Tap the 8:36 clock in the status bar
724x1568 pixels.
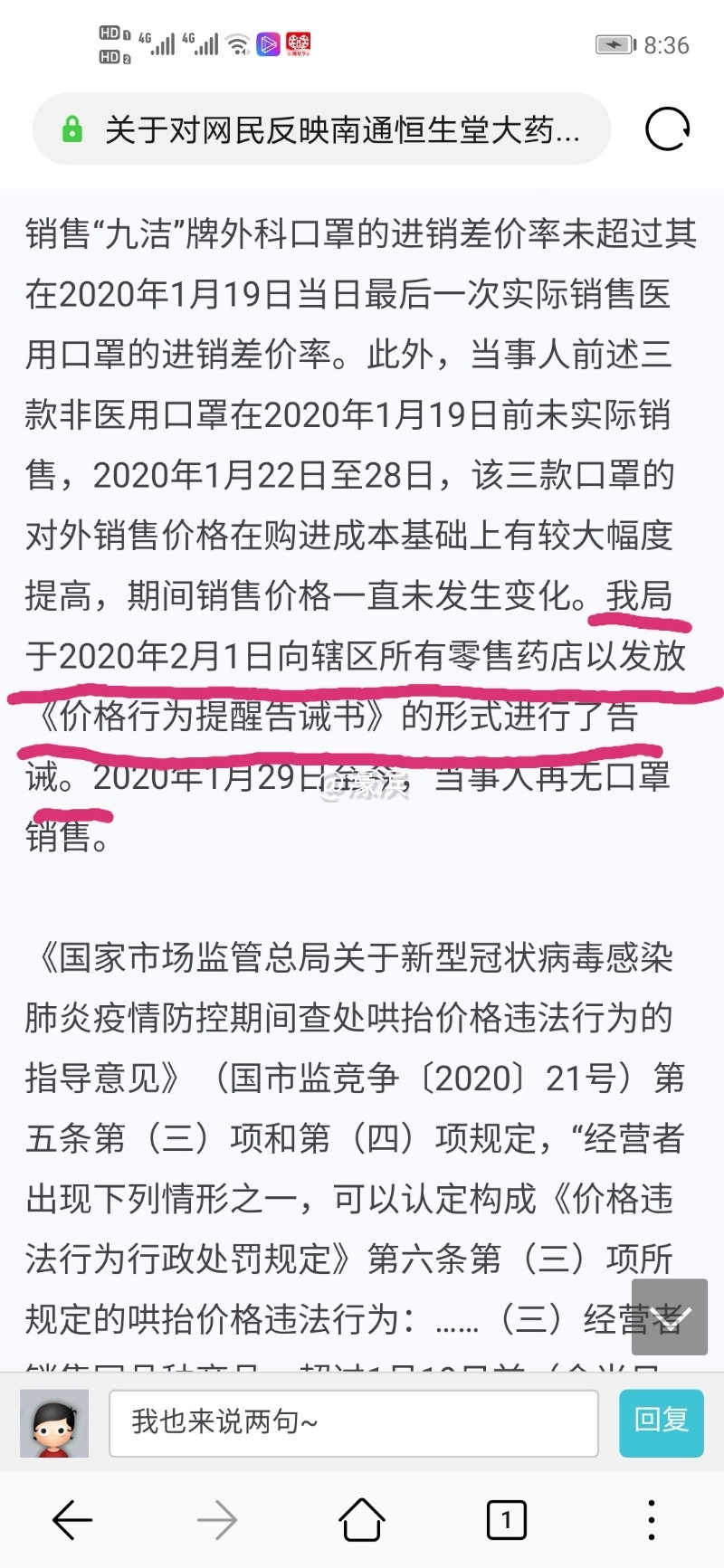(x=667, y=43)
